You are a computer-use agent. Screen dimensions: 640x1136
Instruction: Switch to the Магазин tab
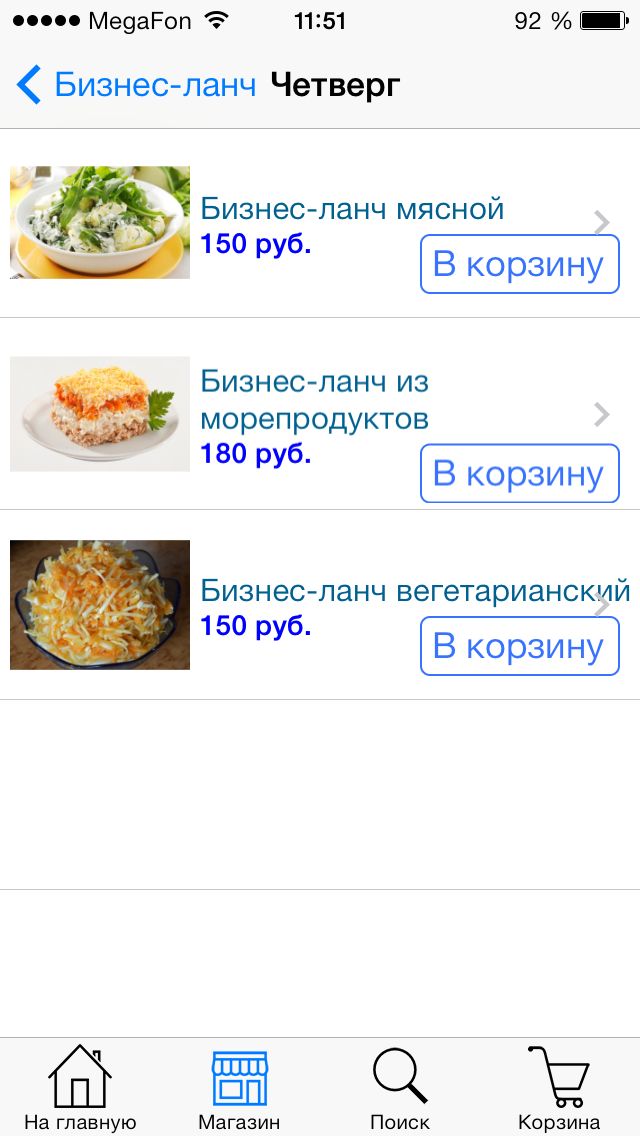coord(240,1087)
